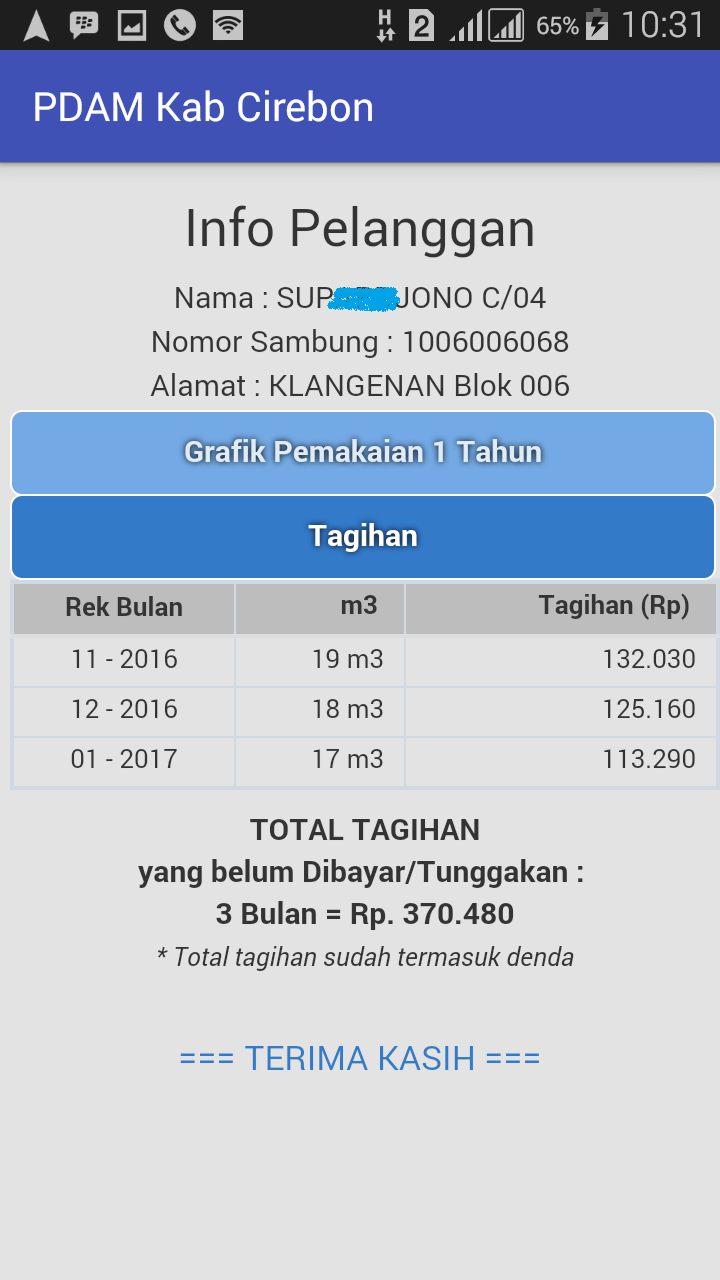The height and width of the screenshot is (1280, 720).
Task: Tap the Tagihan button
Action: [x=362, y=537]
